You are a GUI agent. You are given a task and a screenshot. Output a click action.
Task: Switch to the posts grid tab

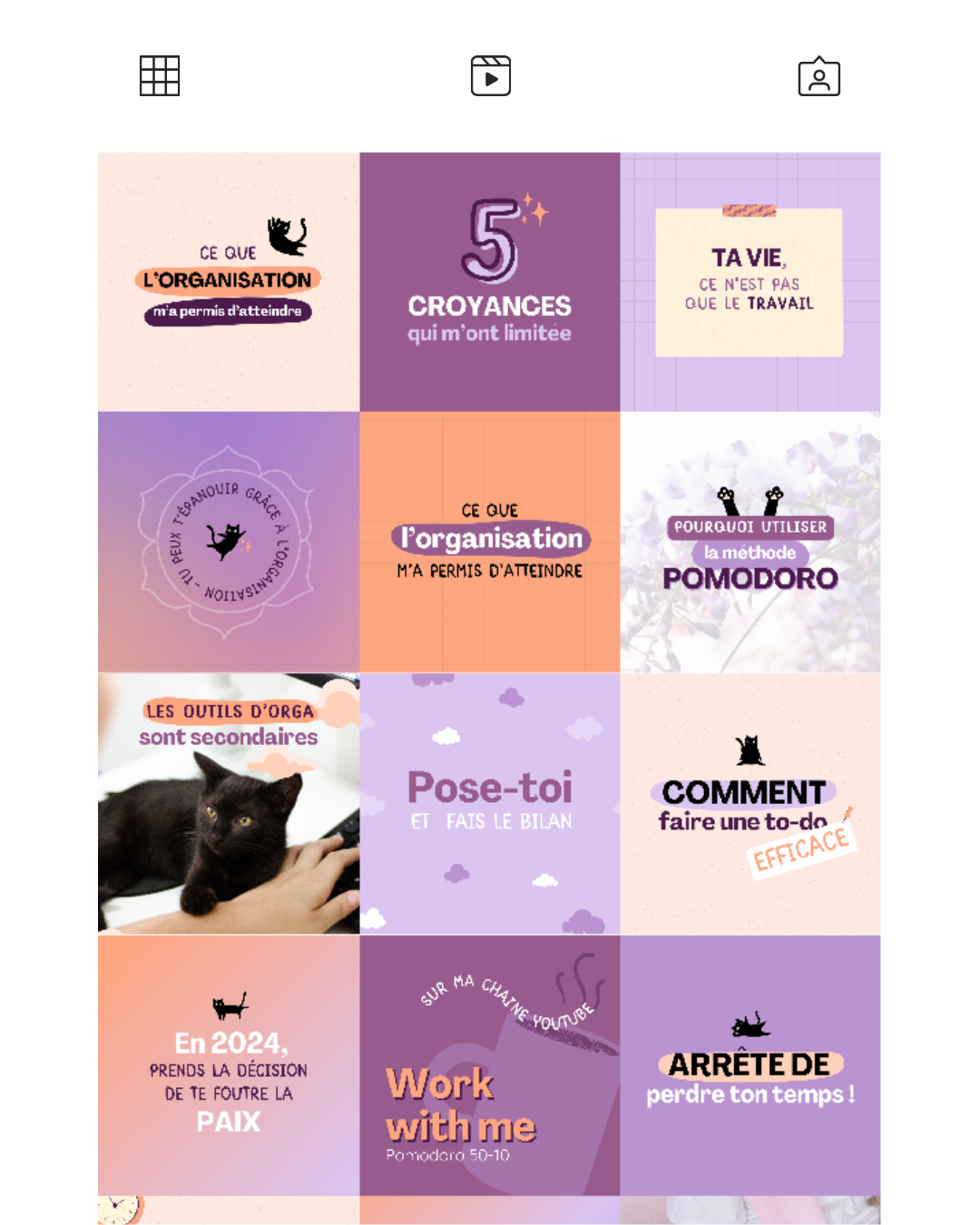(x=160, y=76)
